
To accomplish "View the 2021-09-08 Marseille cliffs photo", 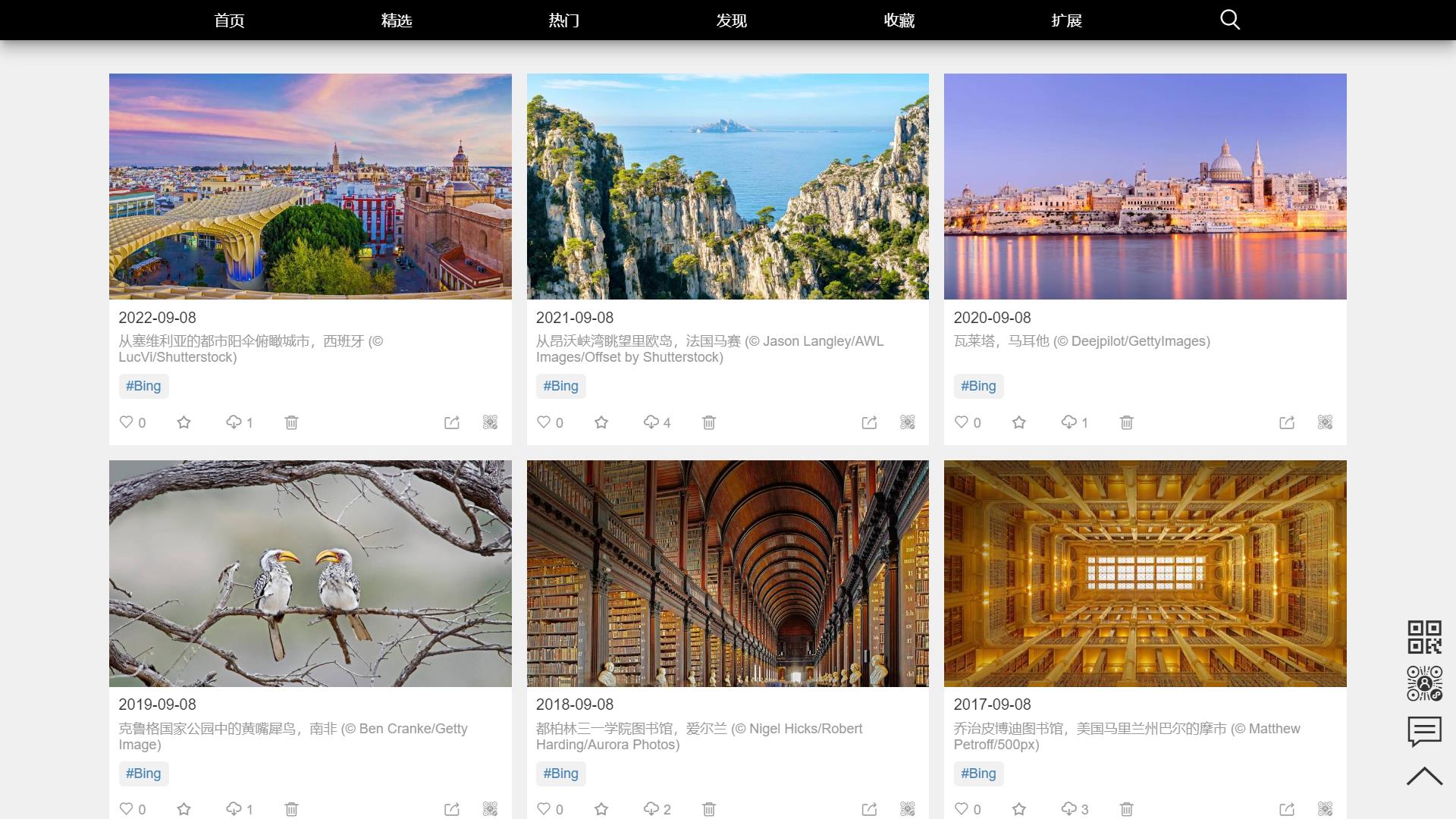I will point(727,187).
